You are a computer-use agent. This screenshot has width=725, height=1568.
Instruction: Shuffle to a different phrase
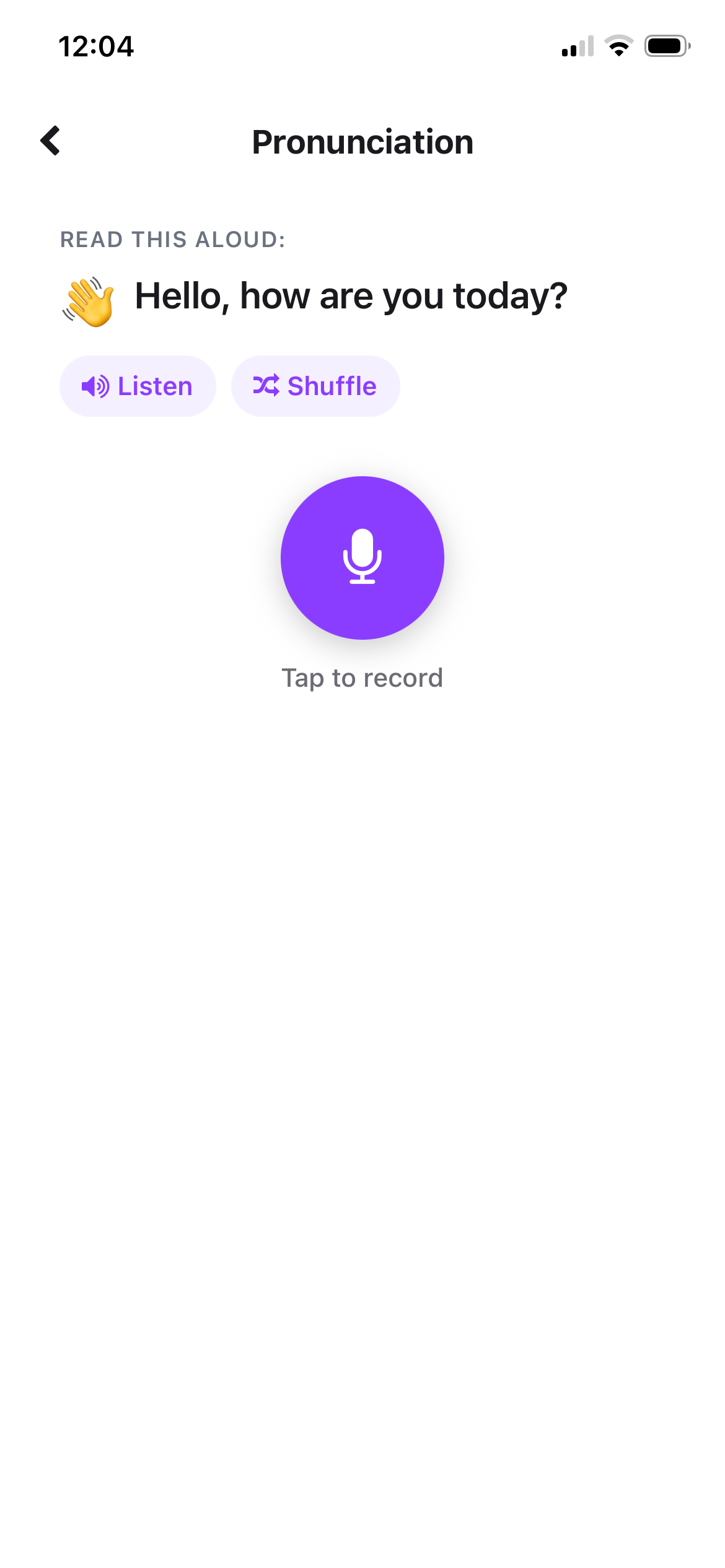coord(315,386)
